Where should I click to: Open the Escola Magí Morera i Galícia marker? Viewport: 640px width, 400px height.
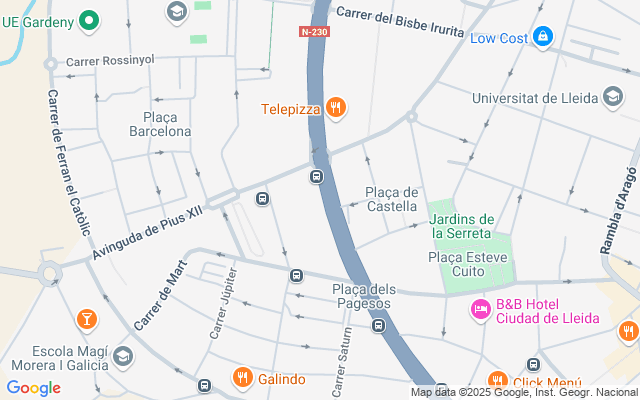(x=123, y=356)
